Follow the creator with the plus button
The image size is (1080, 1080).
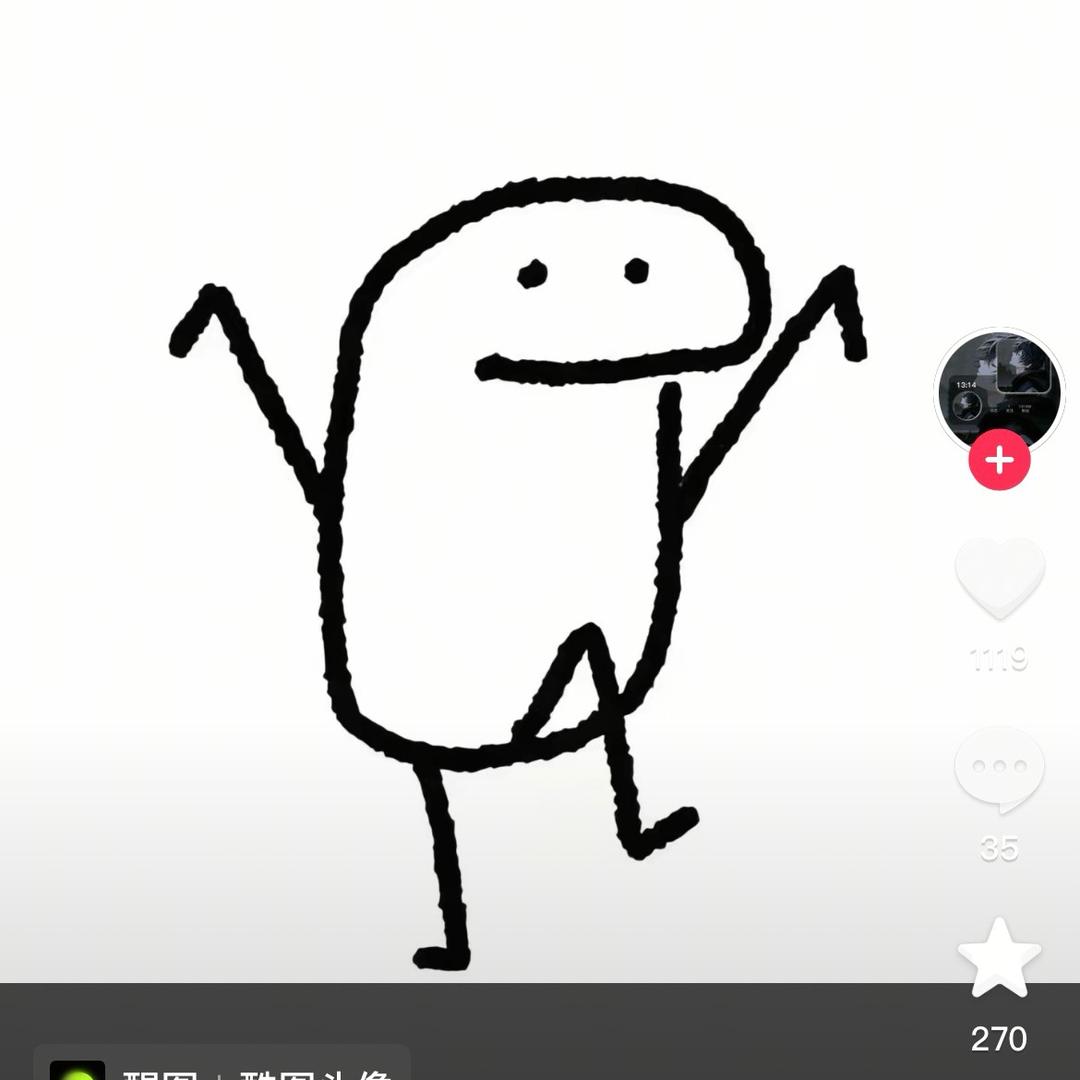pyautogui.click(x=999, y=460)
